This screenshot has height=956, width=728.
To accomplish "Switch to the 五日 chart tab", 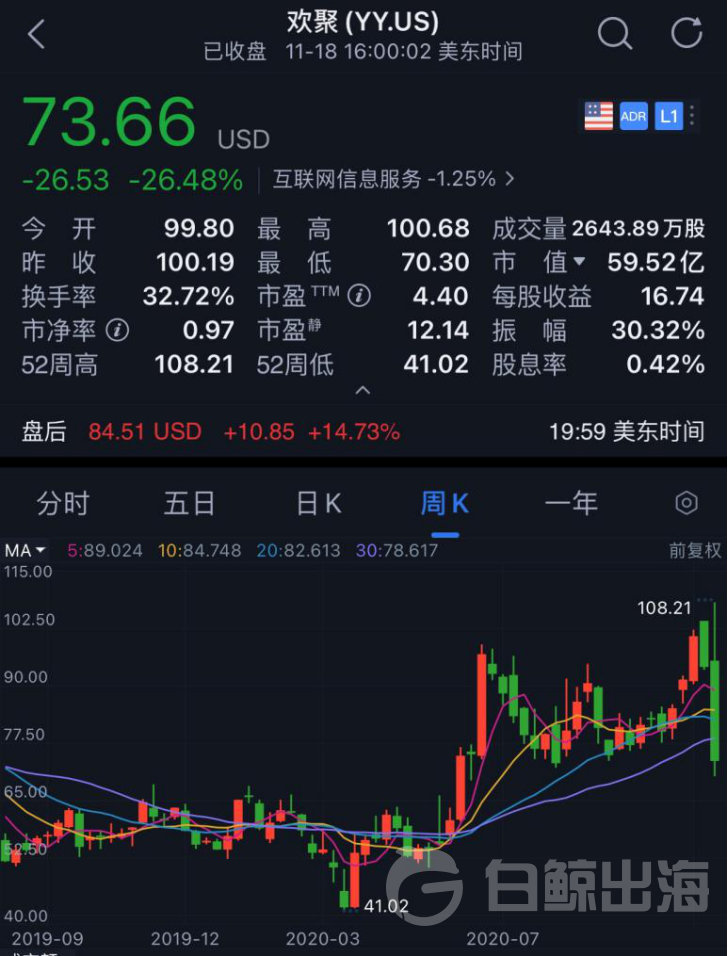I will tap(189, 503).
